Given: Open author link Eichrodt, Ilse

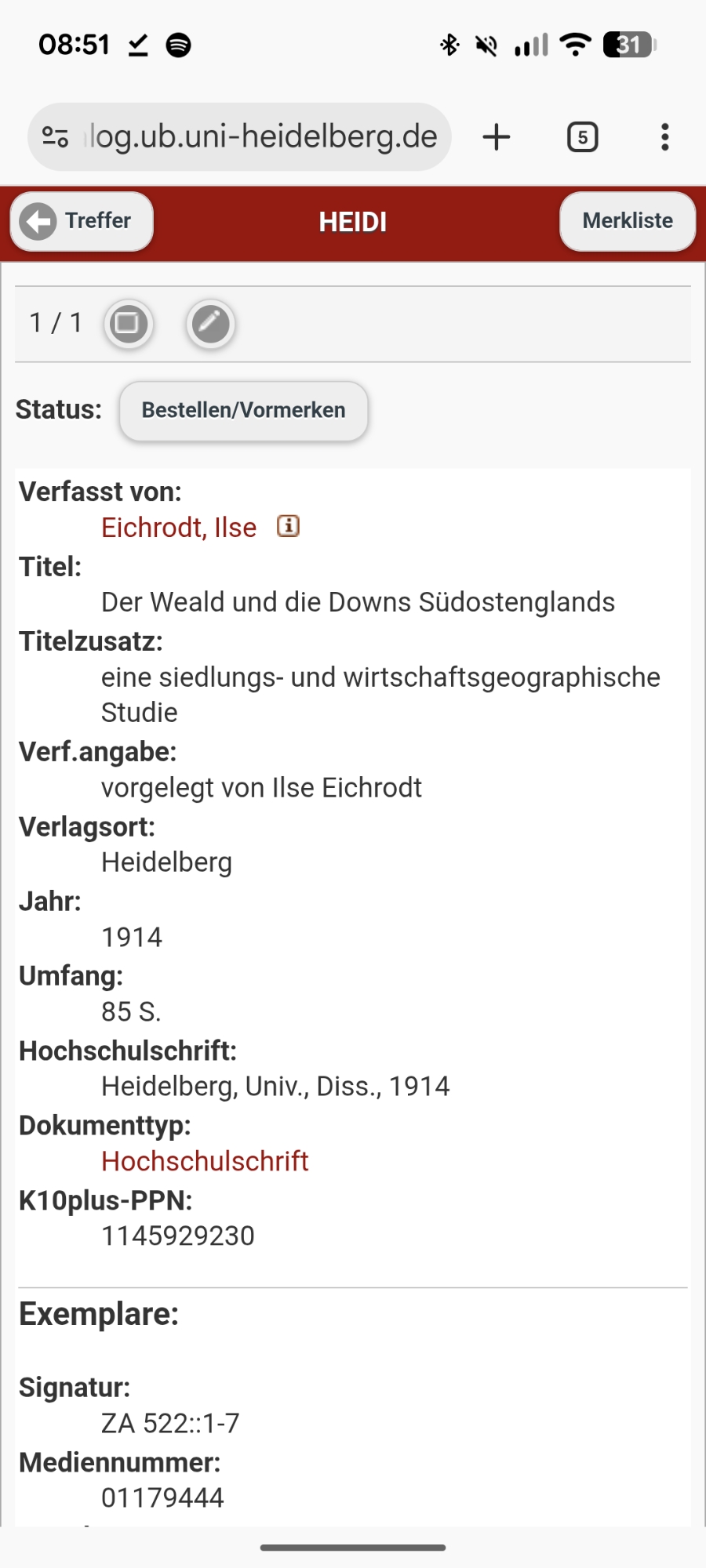Looking at the screenshot, I should tap(179, 528).
